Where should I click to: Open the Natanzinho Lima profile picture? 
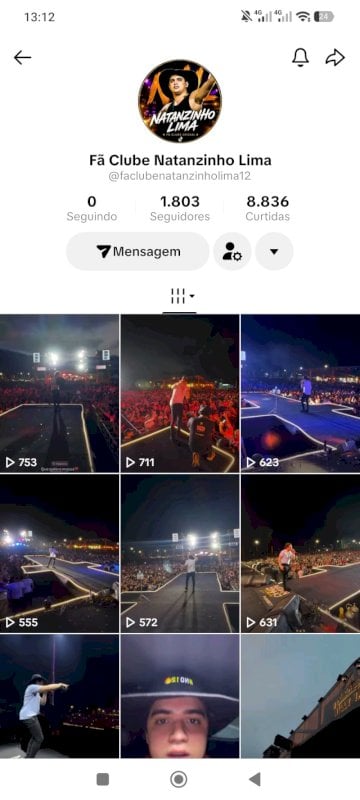click(x=180, y=101)
